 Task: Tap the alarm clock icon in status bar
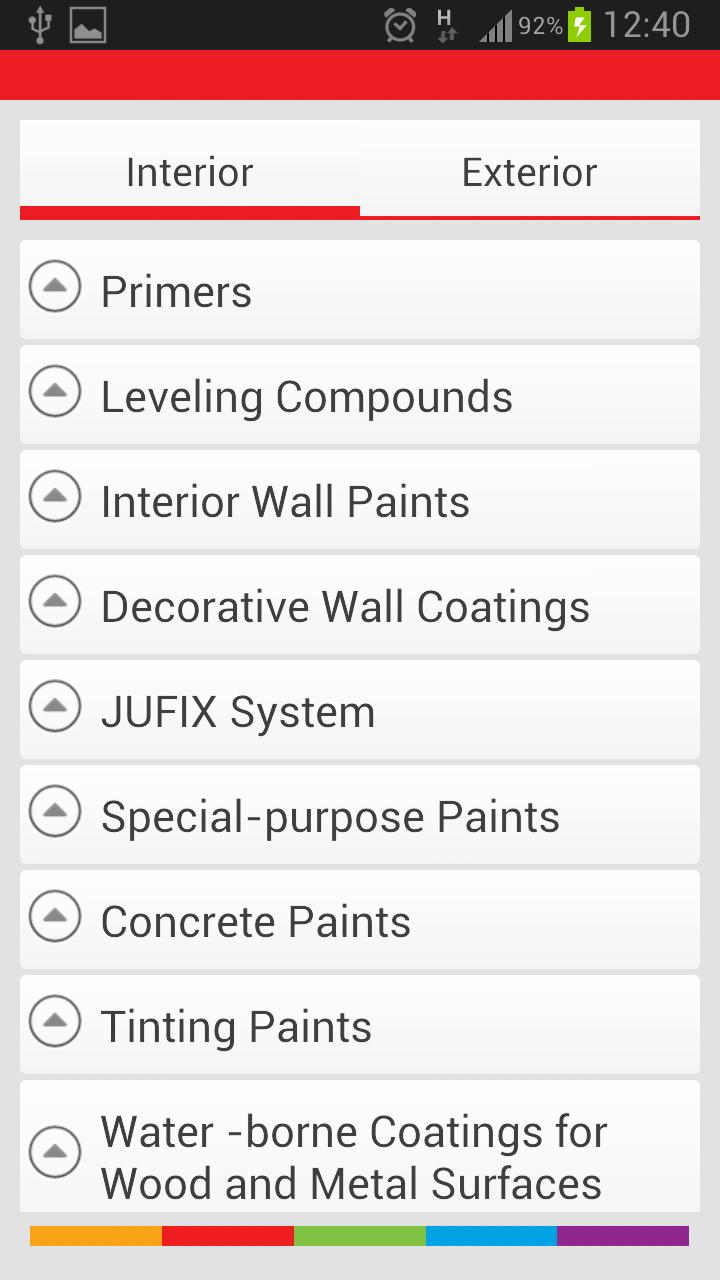pyautogui.click(x=399, y=23)
